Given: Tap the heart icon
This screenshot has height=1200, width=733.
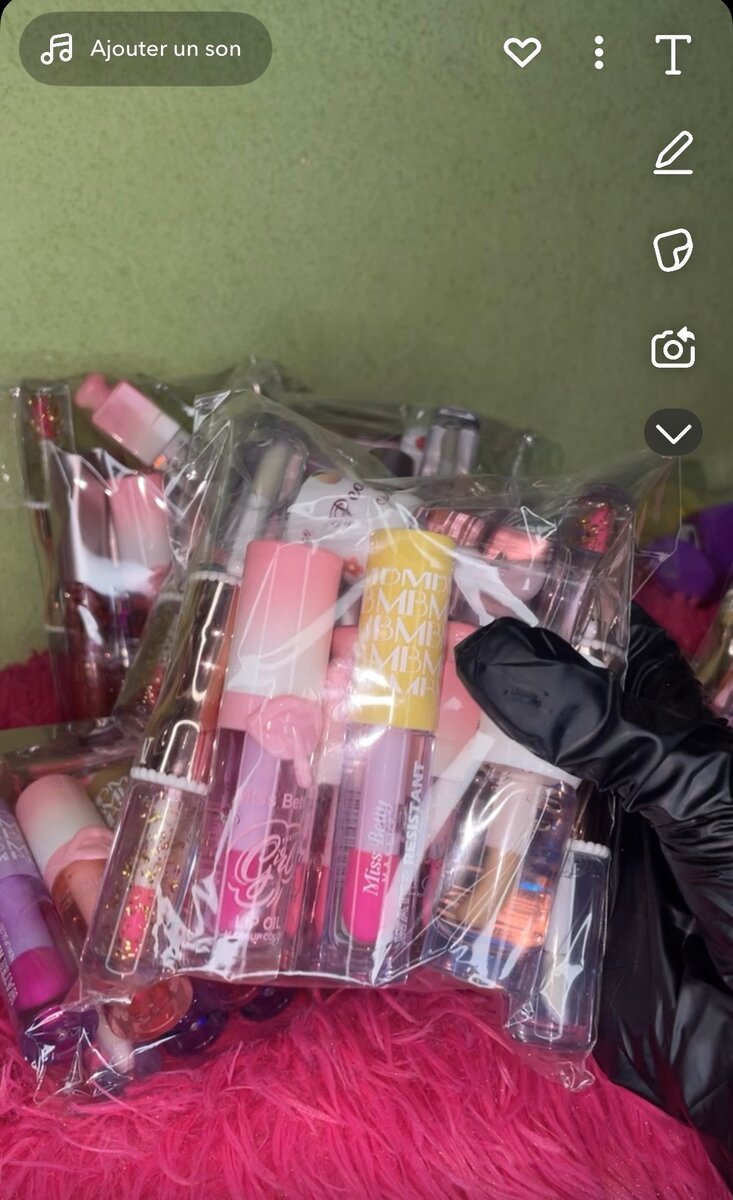Looking at the screenshot, I should (x=522, y=52).
